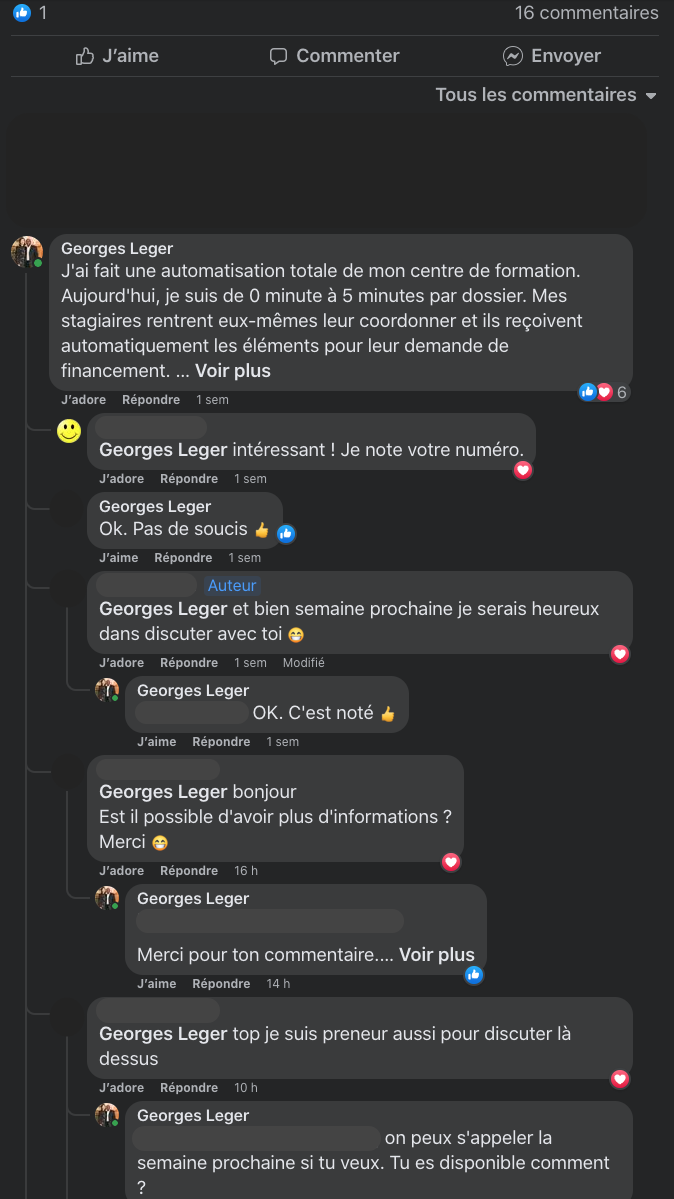Open the 16 commentaires count link
674x1199 pixels.
(x=586, y=13)
